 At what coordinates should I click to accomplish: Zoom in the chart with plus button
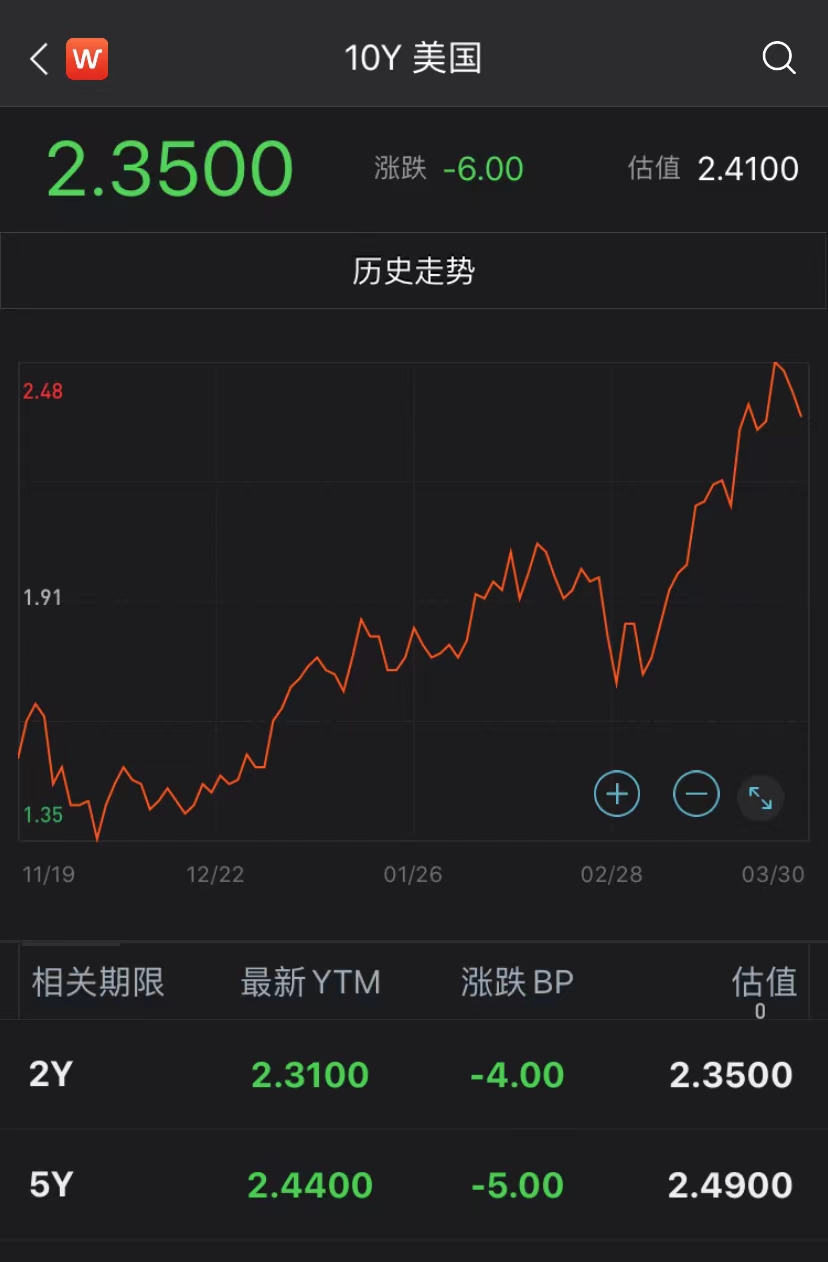tap(617, 795)
